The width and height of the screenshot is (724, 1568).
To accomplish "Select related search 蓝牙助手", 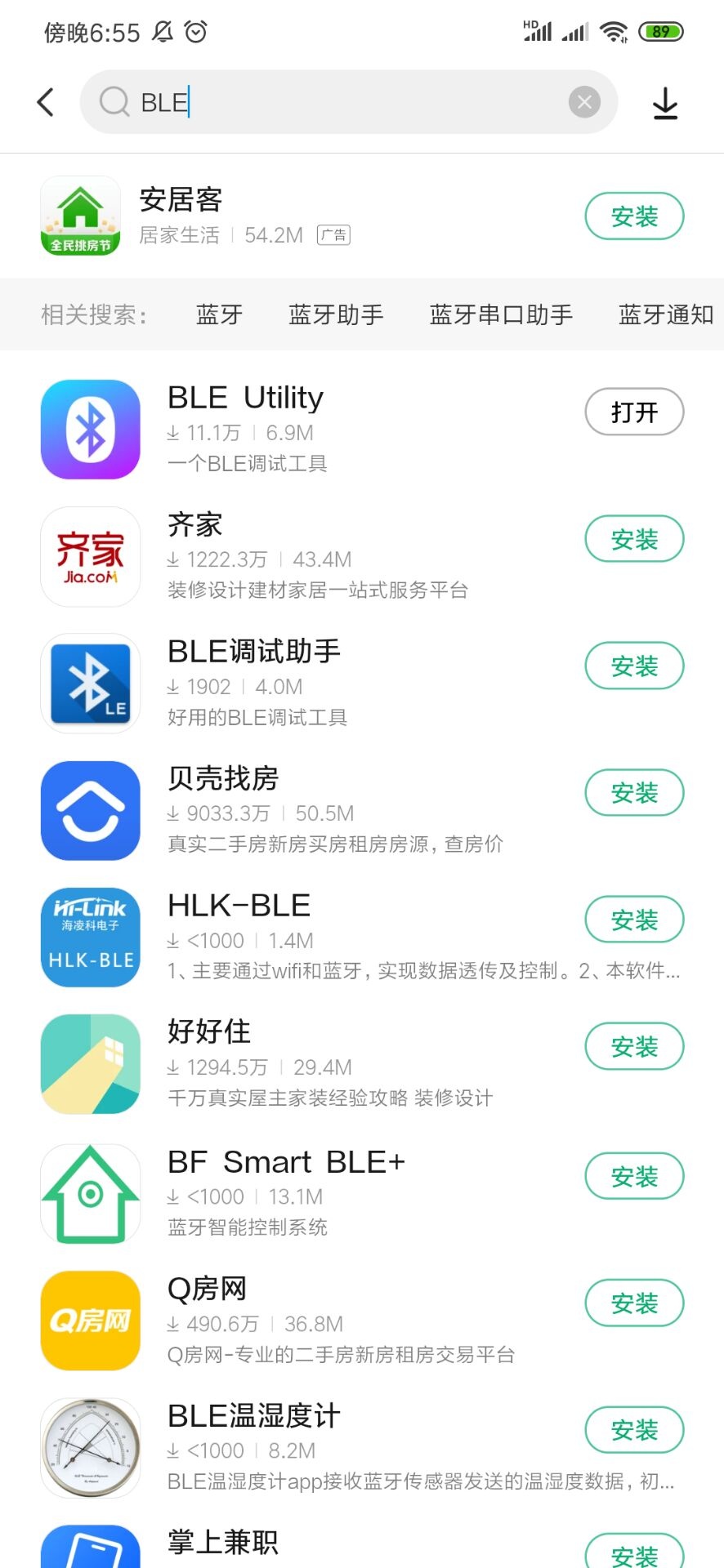I will coord(336,314).
